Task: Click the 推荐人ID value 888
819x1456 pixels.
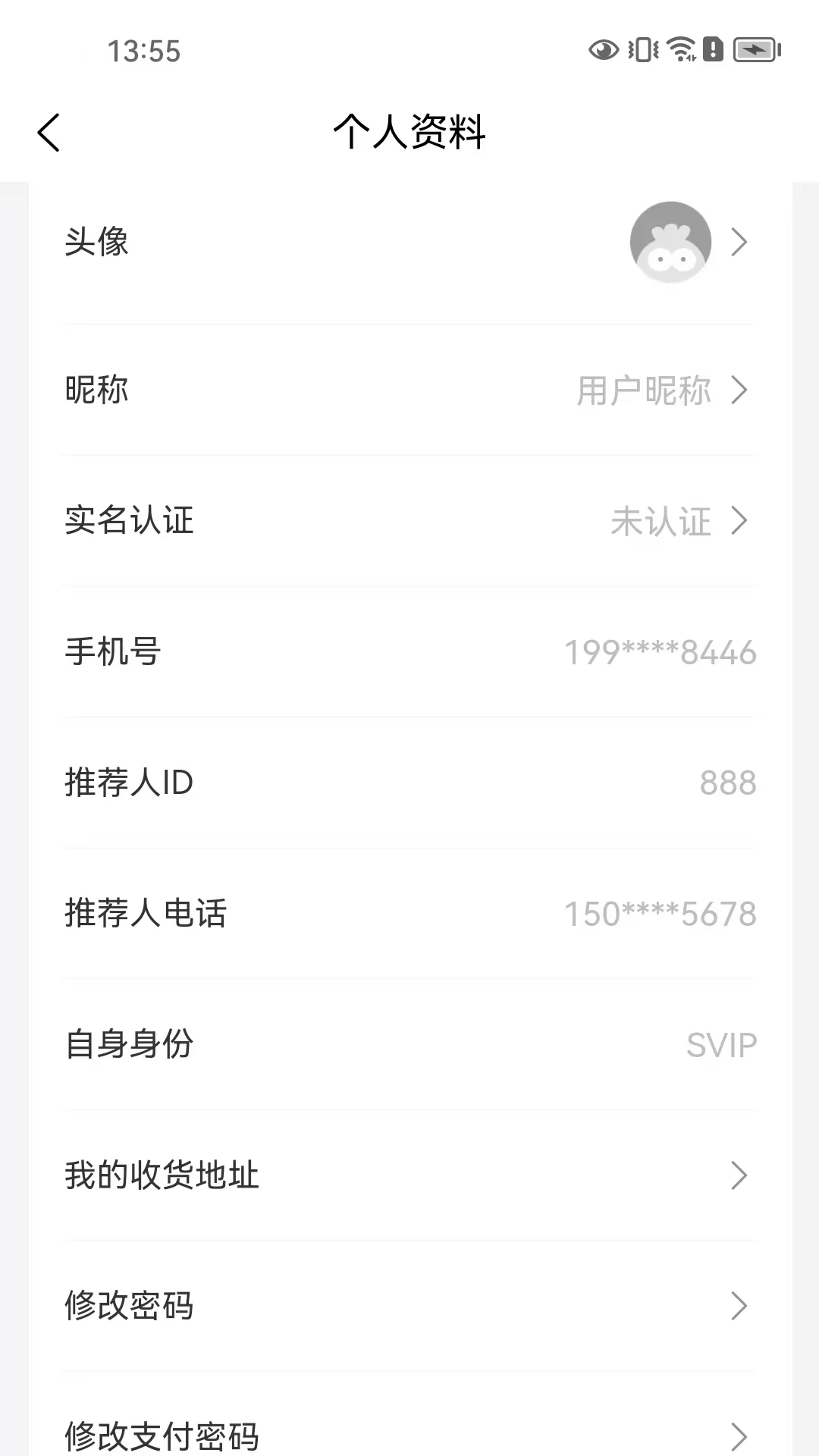Action: 728,783
